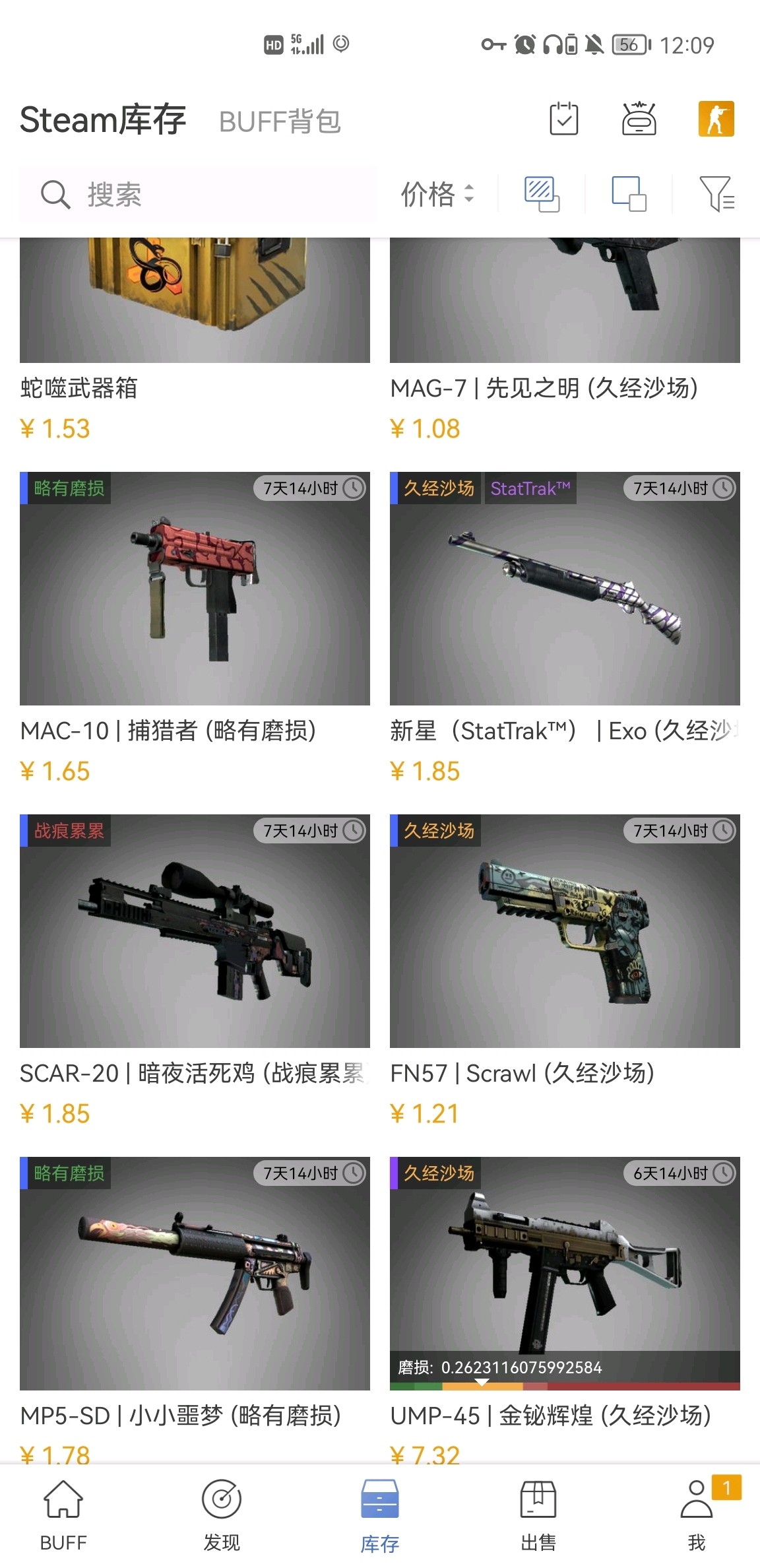This screenshot has height=1568, width=760.
Task: Switch to the BUFF背包 tab
Action: pos(280,121)
